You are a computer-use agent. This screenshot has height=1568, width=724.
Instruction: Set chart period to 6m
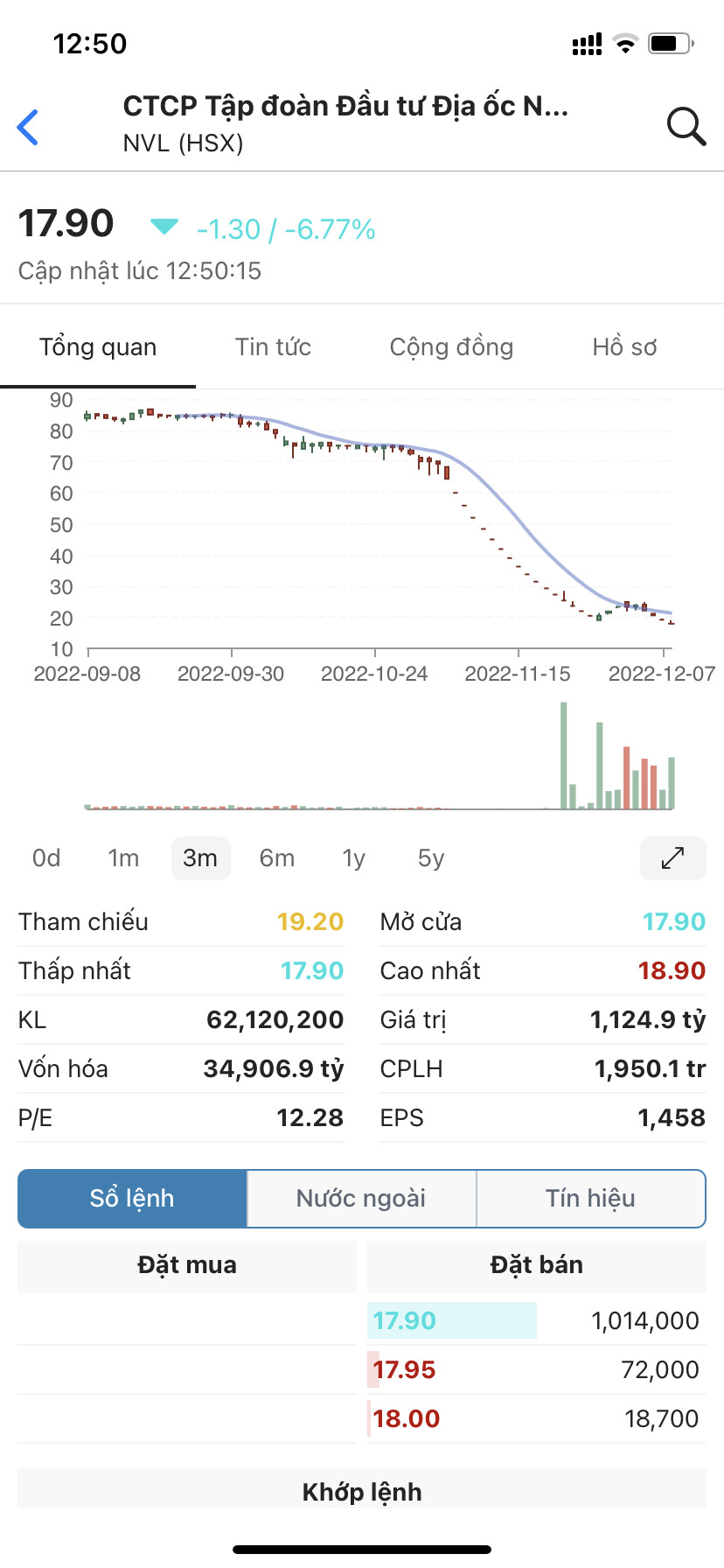pos(277,858)
